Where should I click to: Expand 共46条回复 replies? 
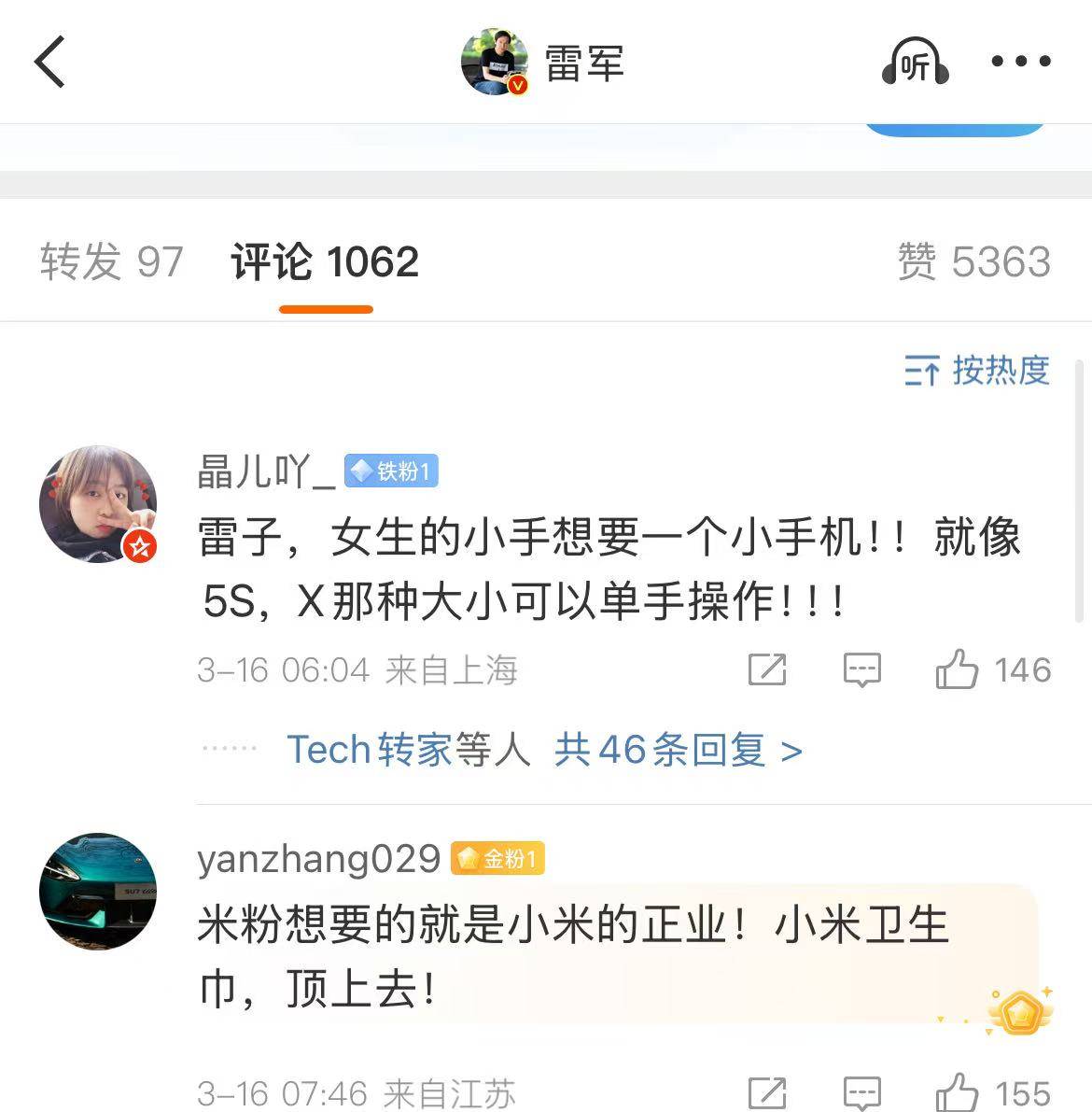click(x=678, y=750)
